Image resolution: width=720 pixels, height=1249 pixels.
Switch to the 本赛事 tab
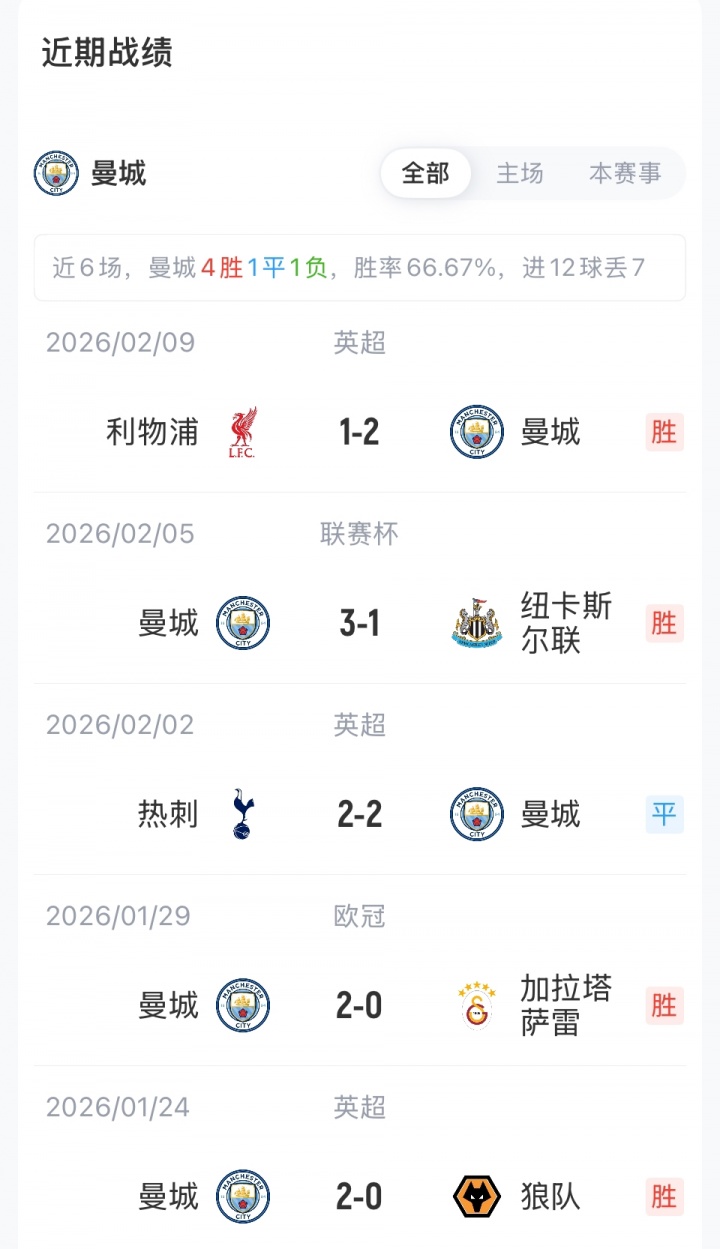pyautogui.click(x=625, y=174)
